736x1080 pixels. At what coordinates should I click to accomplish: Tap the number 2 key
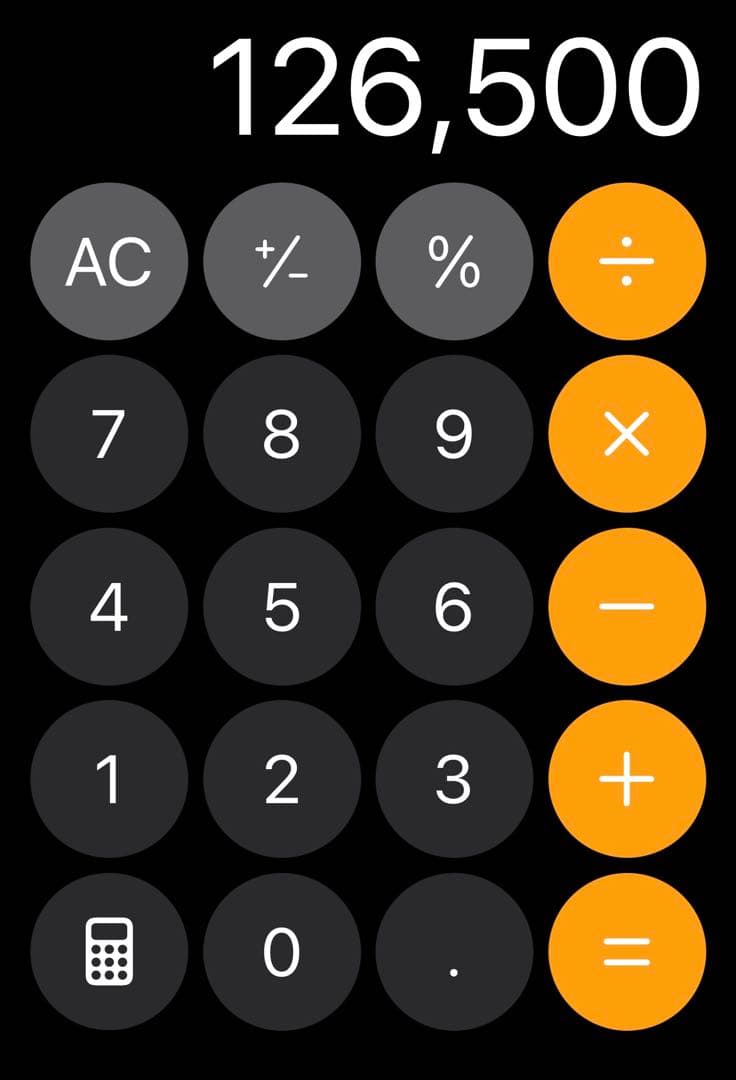(281, 780)
